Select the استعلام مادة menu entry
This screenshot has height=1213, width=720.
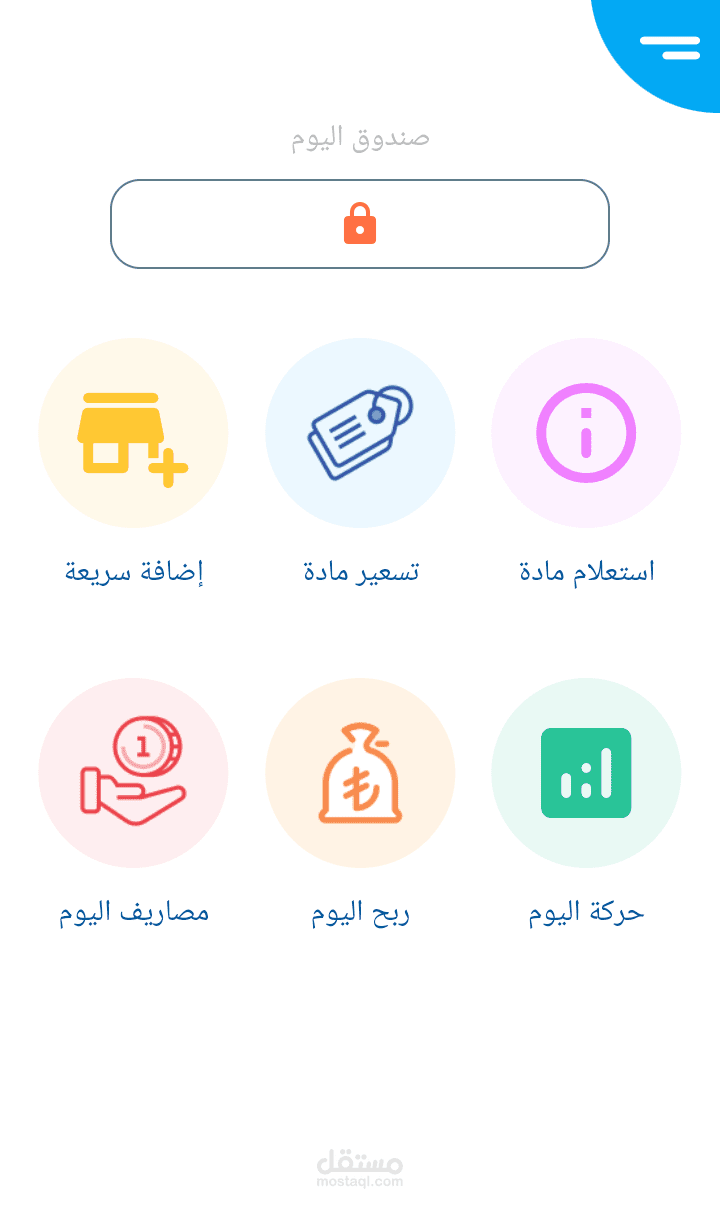[586, 570]
